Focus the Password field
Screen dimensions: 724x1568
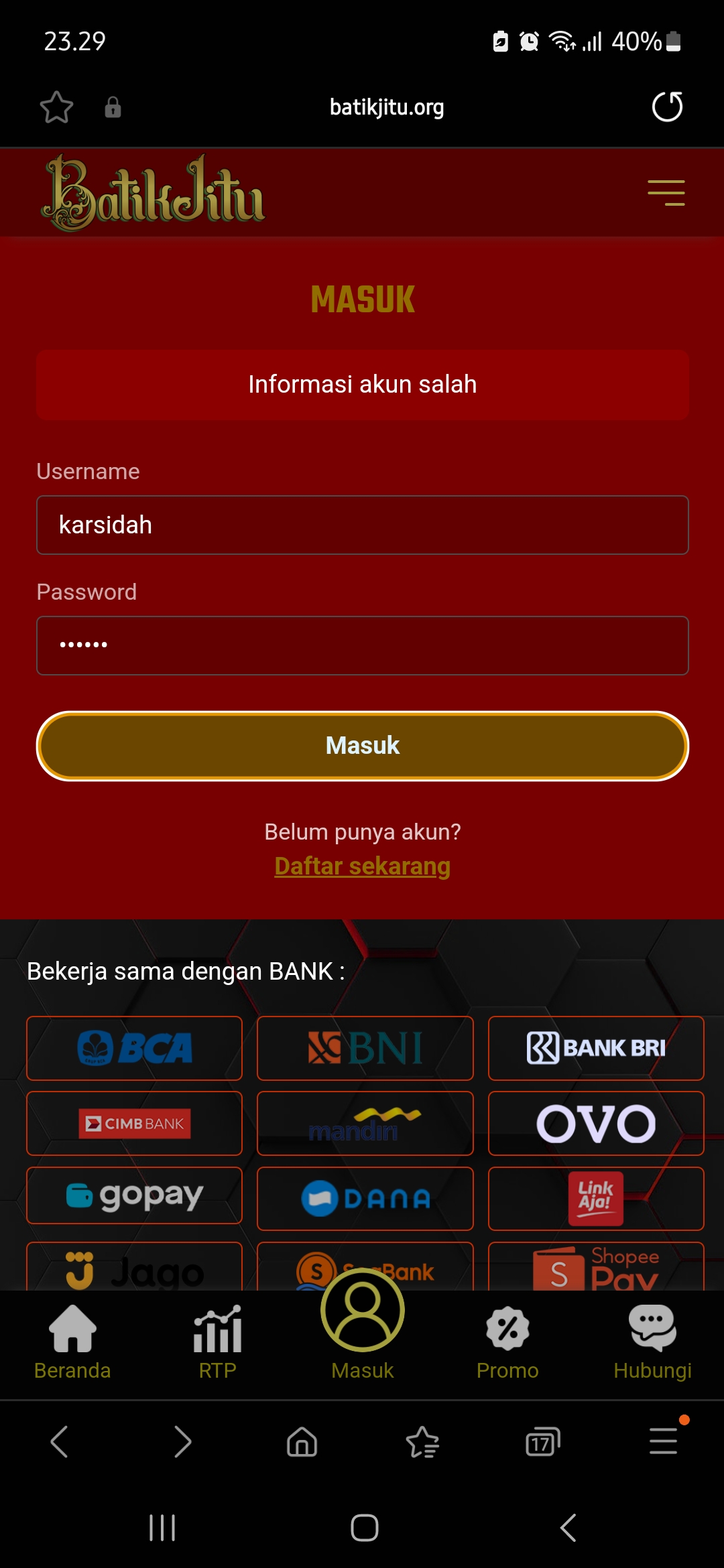[362, 645]
